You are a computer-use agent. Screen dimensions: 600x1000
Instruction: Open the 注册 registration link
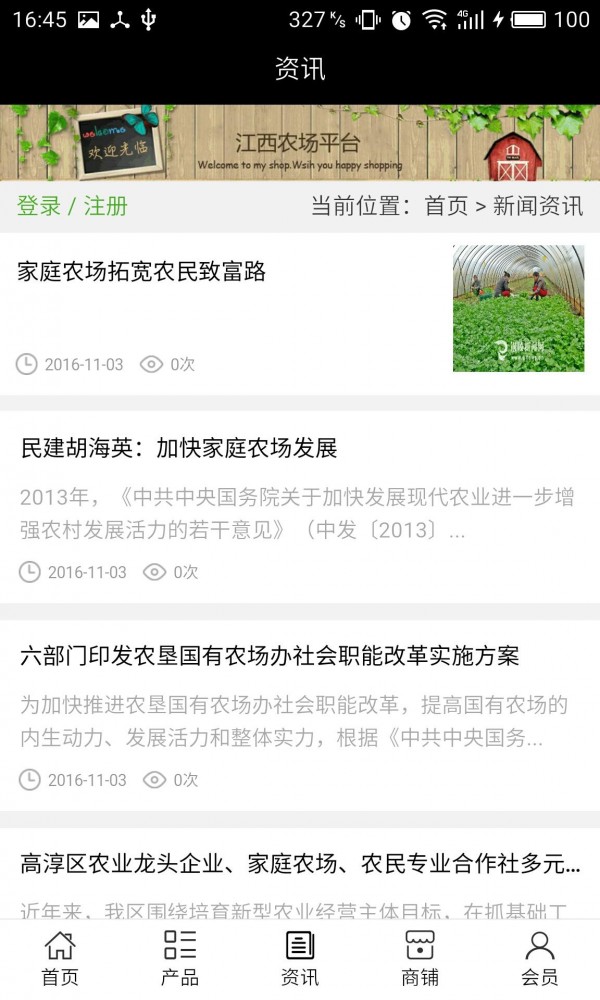pos(106,207)
